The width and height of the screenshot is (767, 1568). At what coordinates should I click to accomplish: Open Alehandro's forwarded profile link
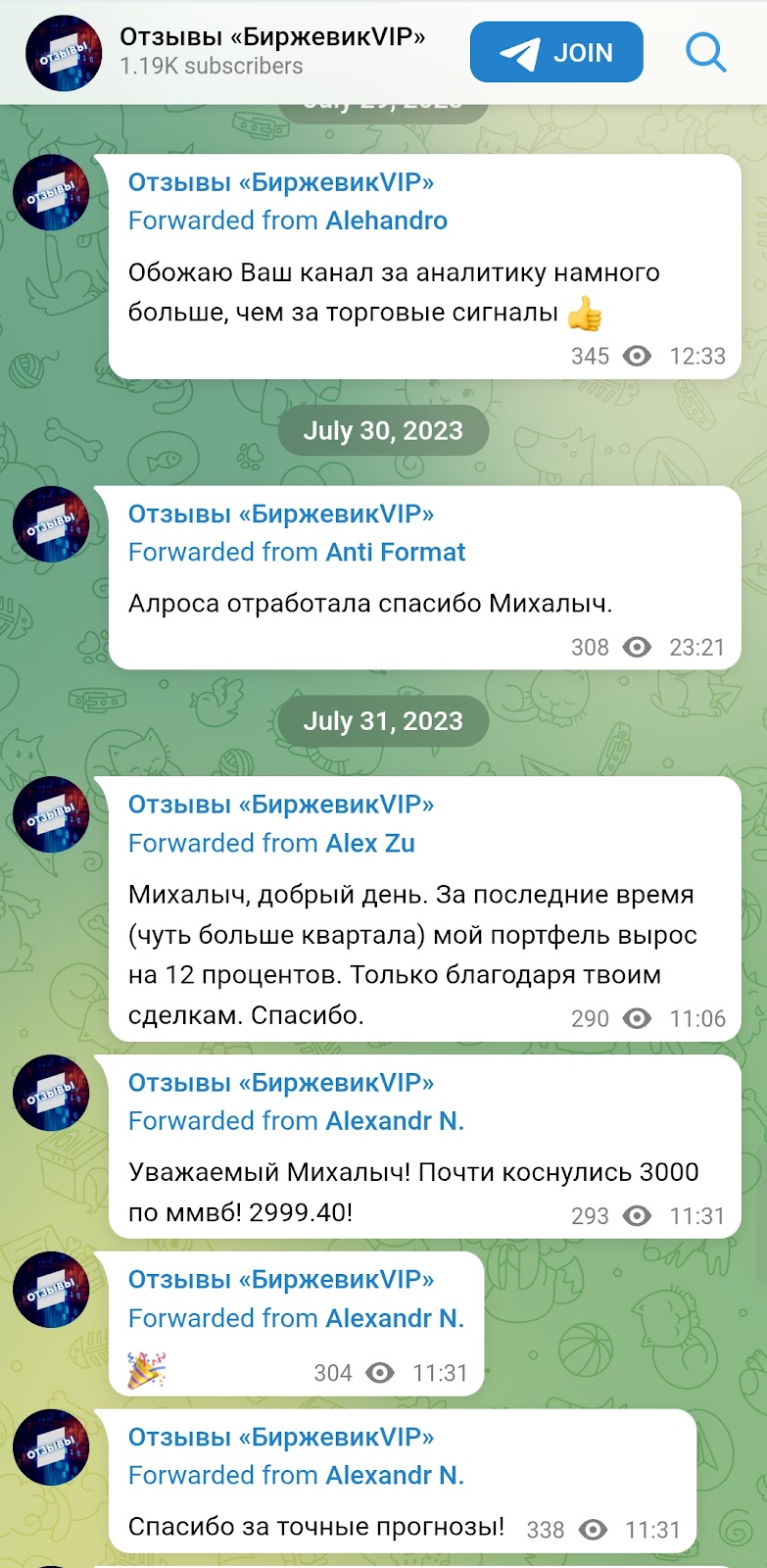click(386, 220)
